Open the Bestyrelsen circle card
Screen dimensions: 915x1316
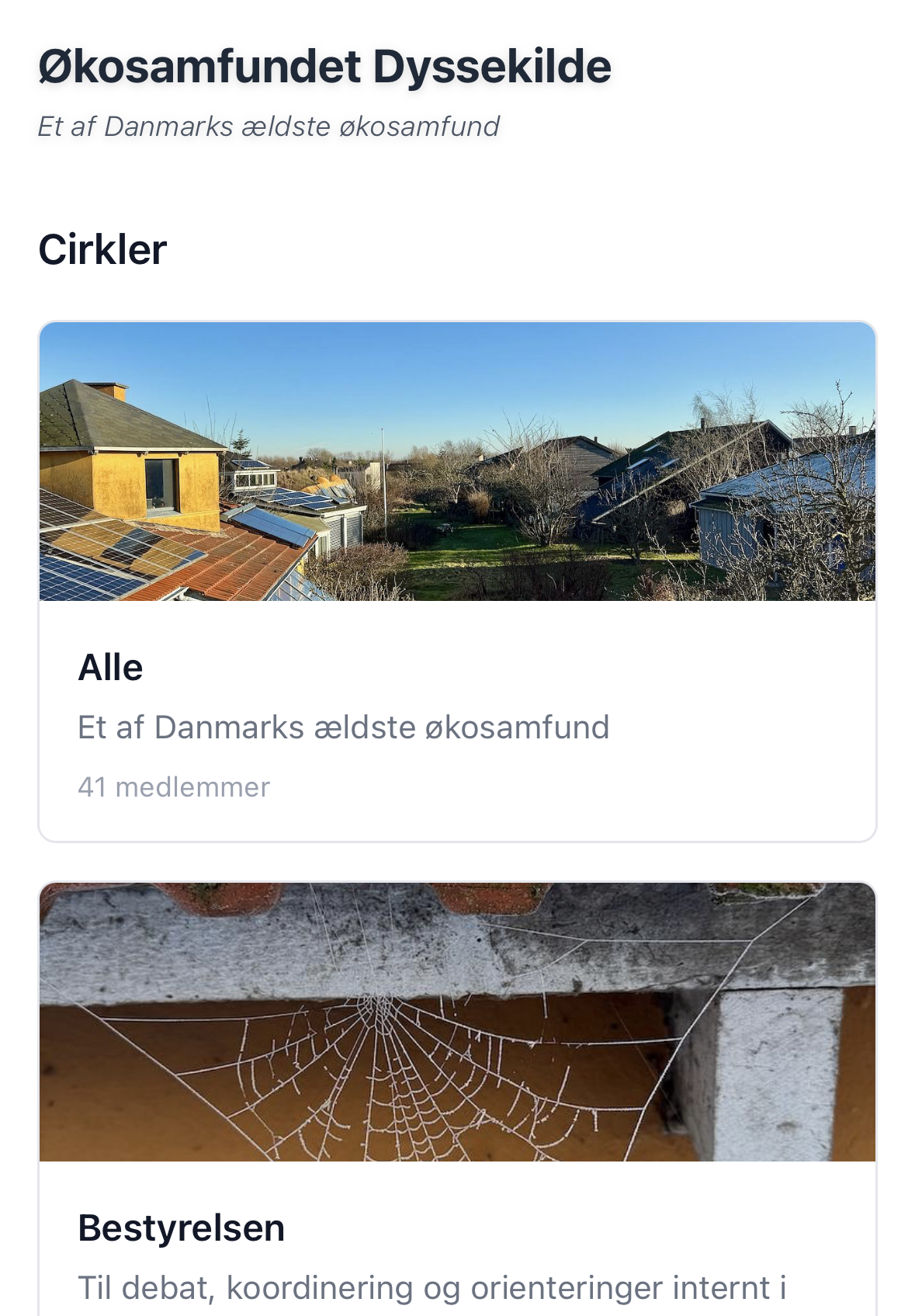(x=458, y=1087)
